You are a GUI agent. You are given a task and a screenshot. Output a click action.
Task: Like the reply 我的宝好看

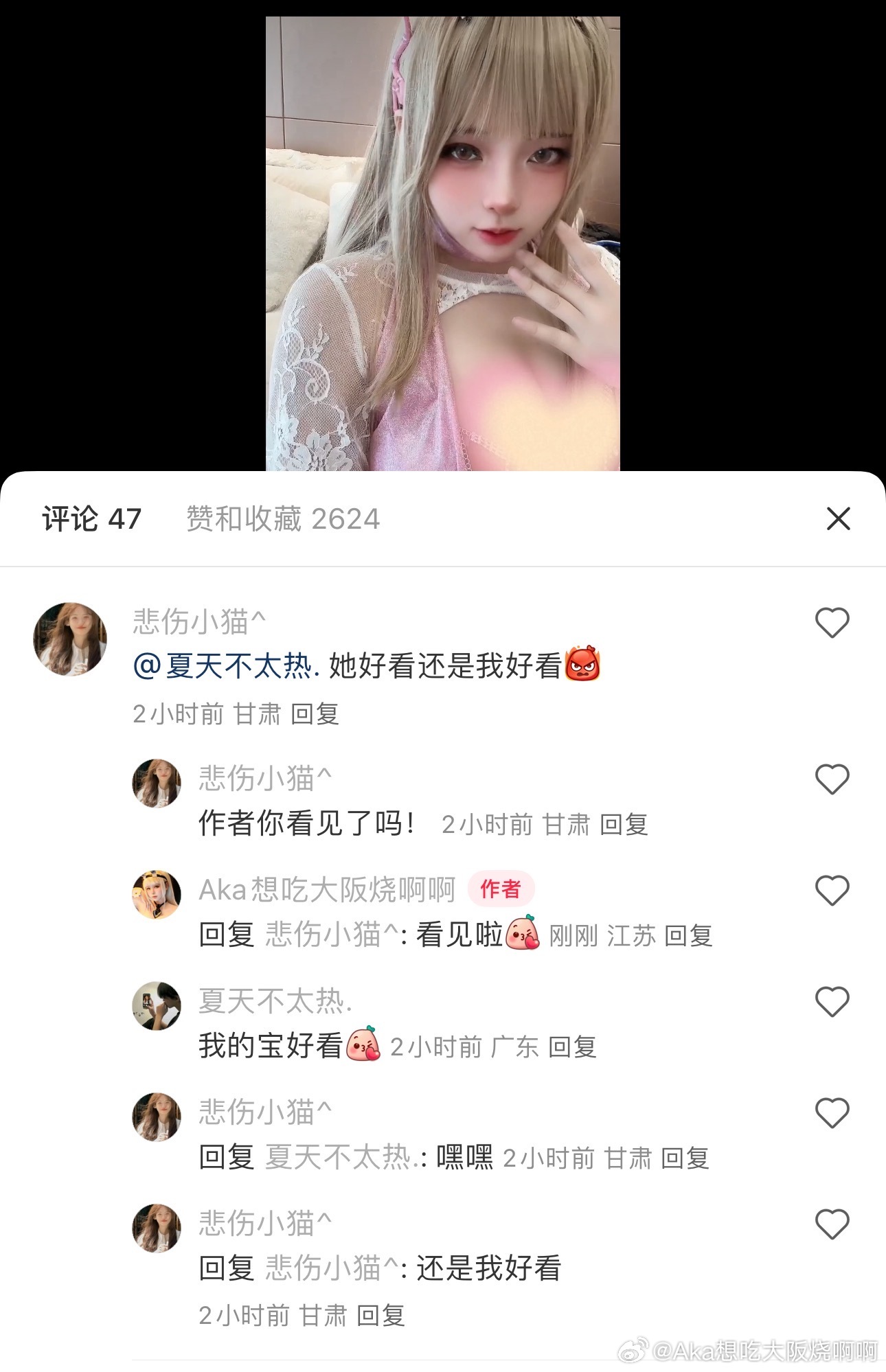[832, 1002]
